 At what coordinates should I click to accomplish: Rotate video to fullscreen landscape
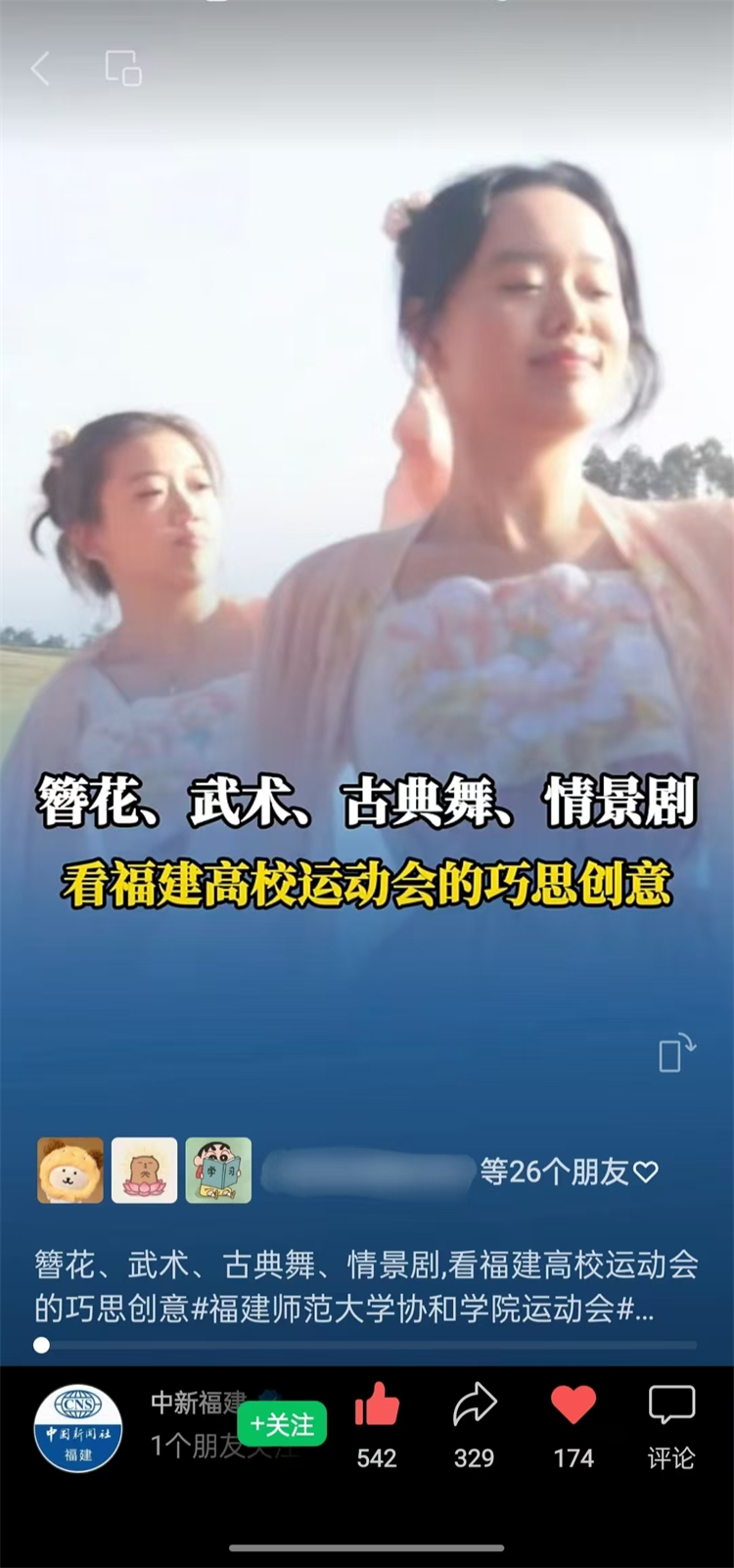coord(676,1053)
